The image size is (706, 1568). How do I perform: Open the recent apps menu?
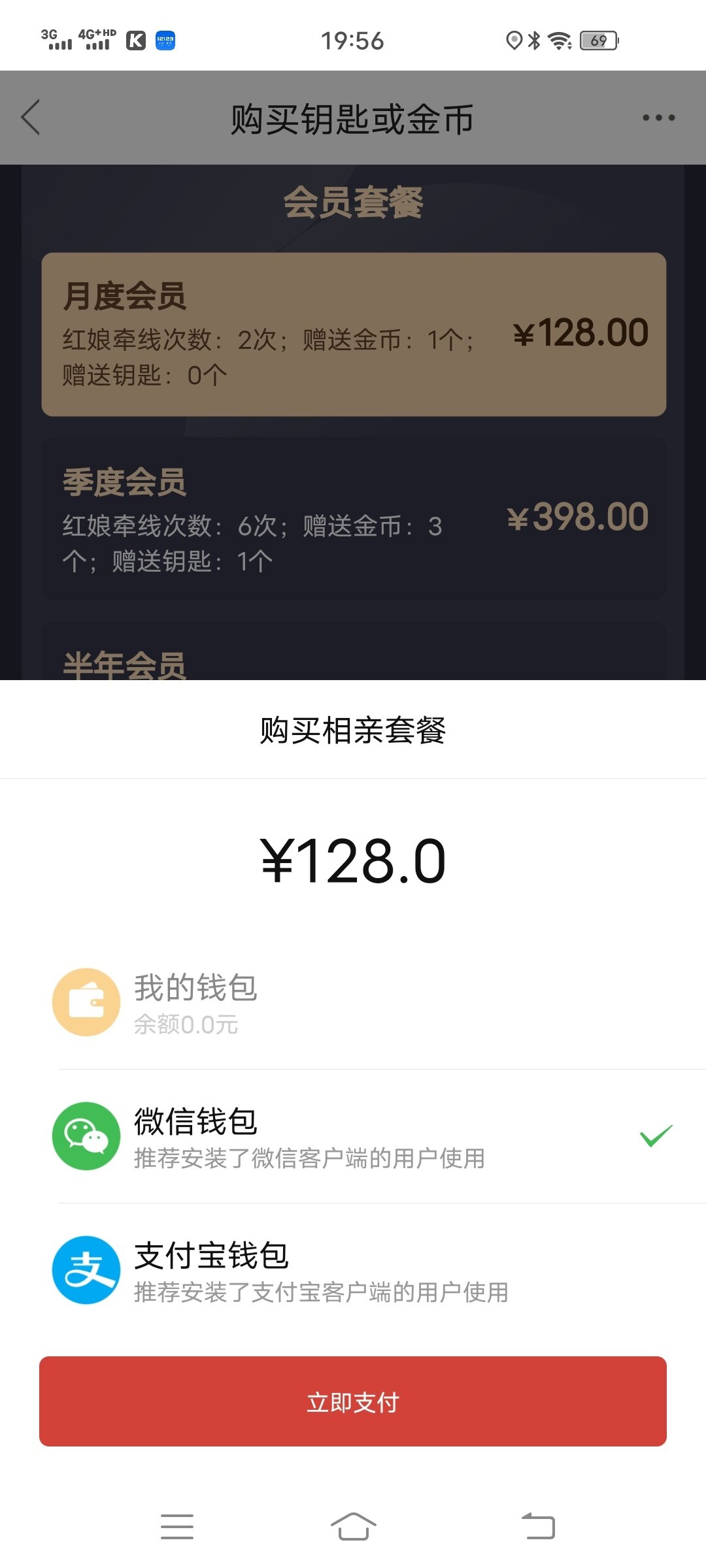(x=177, y=1527)
